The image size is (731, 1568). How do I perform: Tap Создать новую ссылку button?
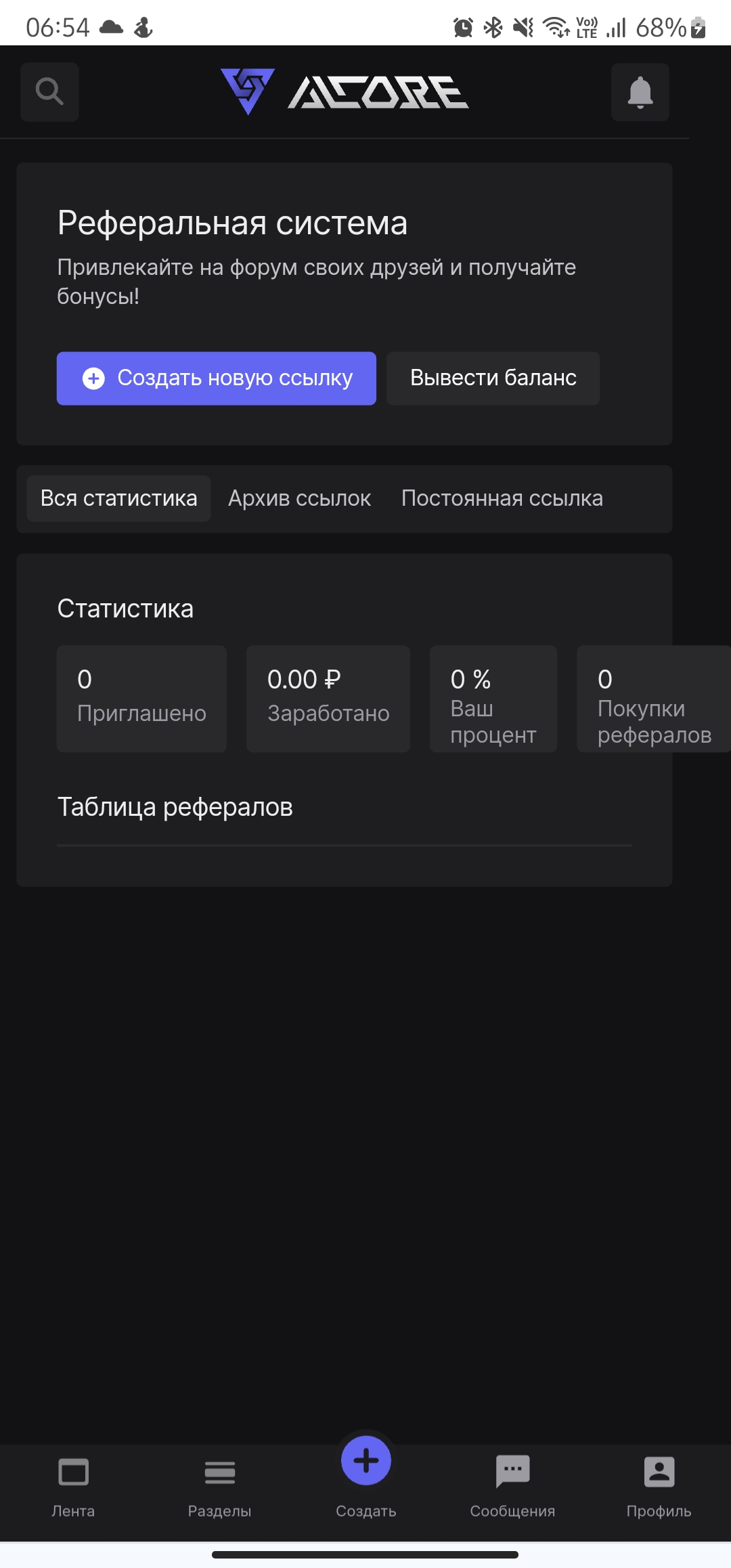(216, 378)
